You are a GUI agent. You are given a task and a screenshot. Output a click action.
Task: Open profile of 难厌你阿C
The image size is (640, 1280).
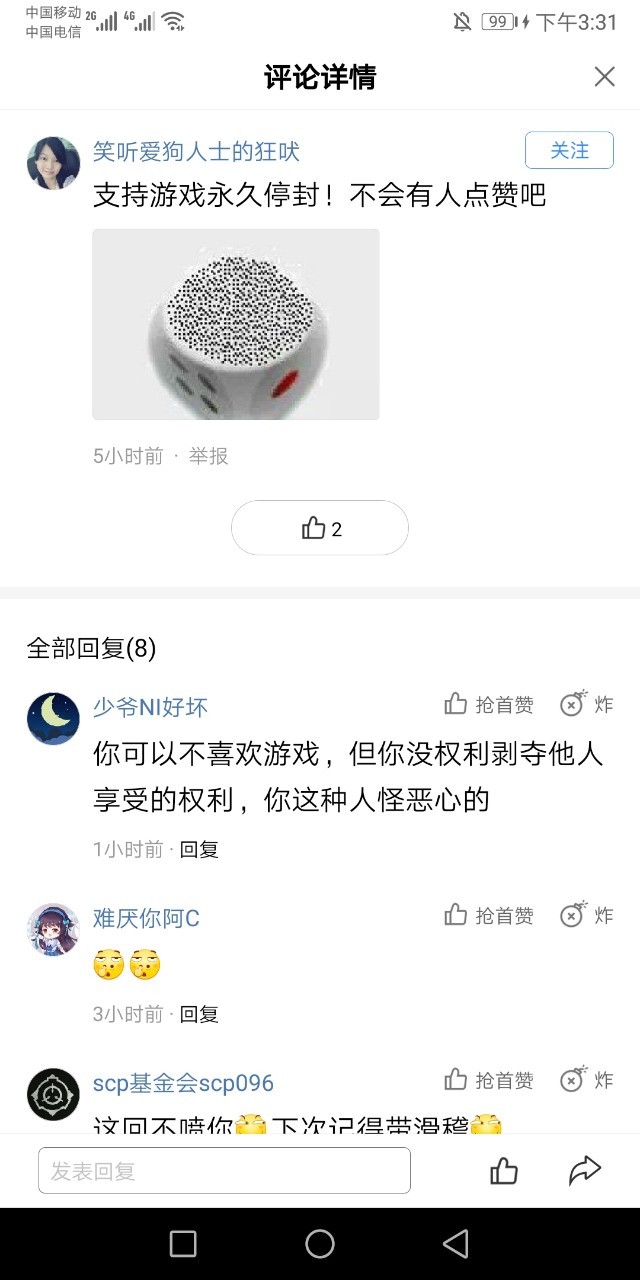(146, 918)
